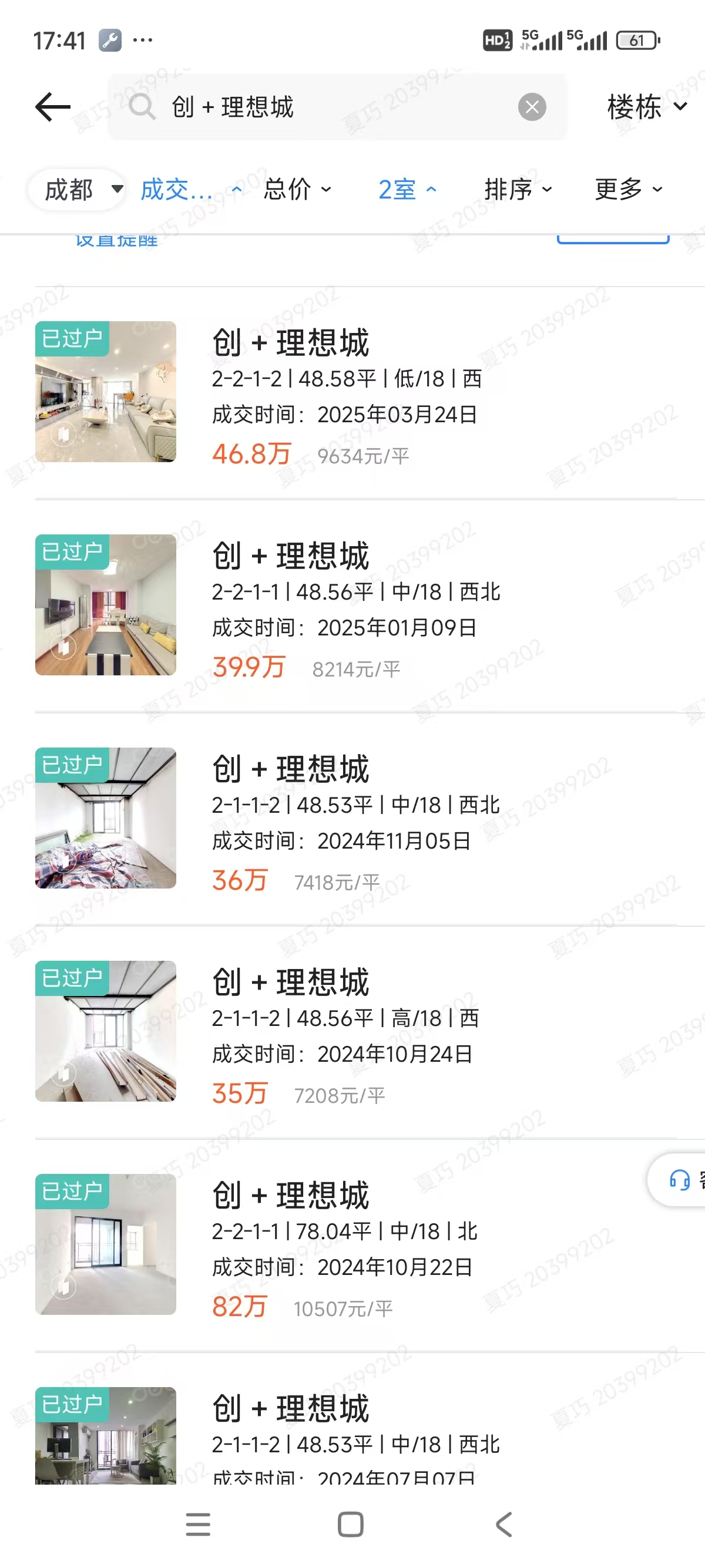Expand the 更多 filters
705x1568 pixels.
(628, 190)
